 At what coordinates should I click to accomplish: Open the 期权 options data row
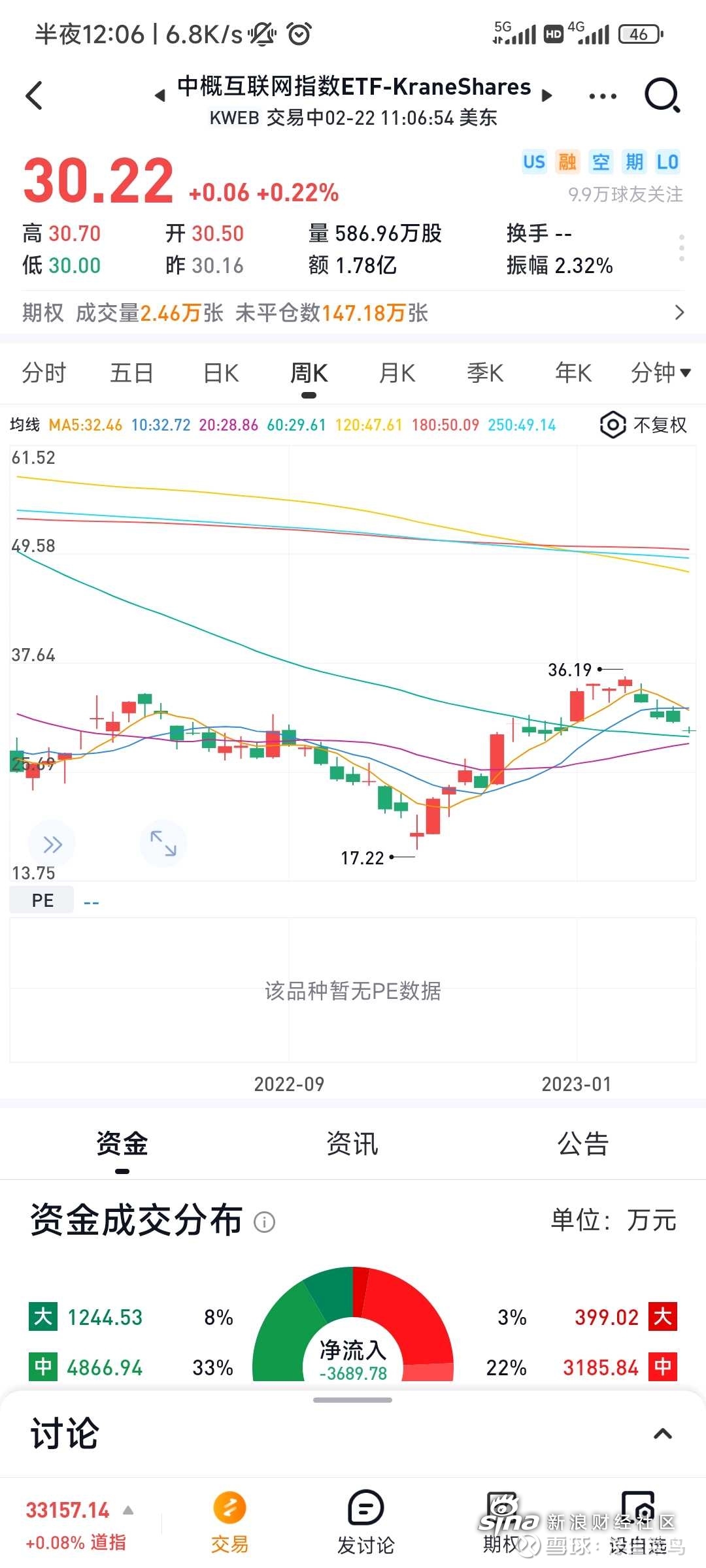353,313
